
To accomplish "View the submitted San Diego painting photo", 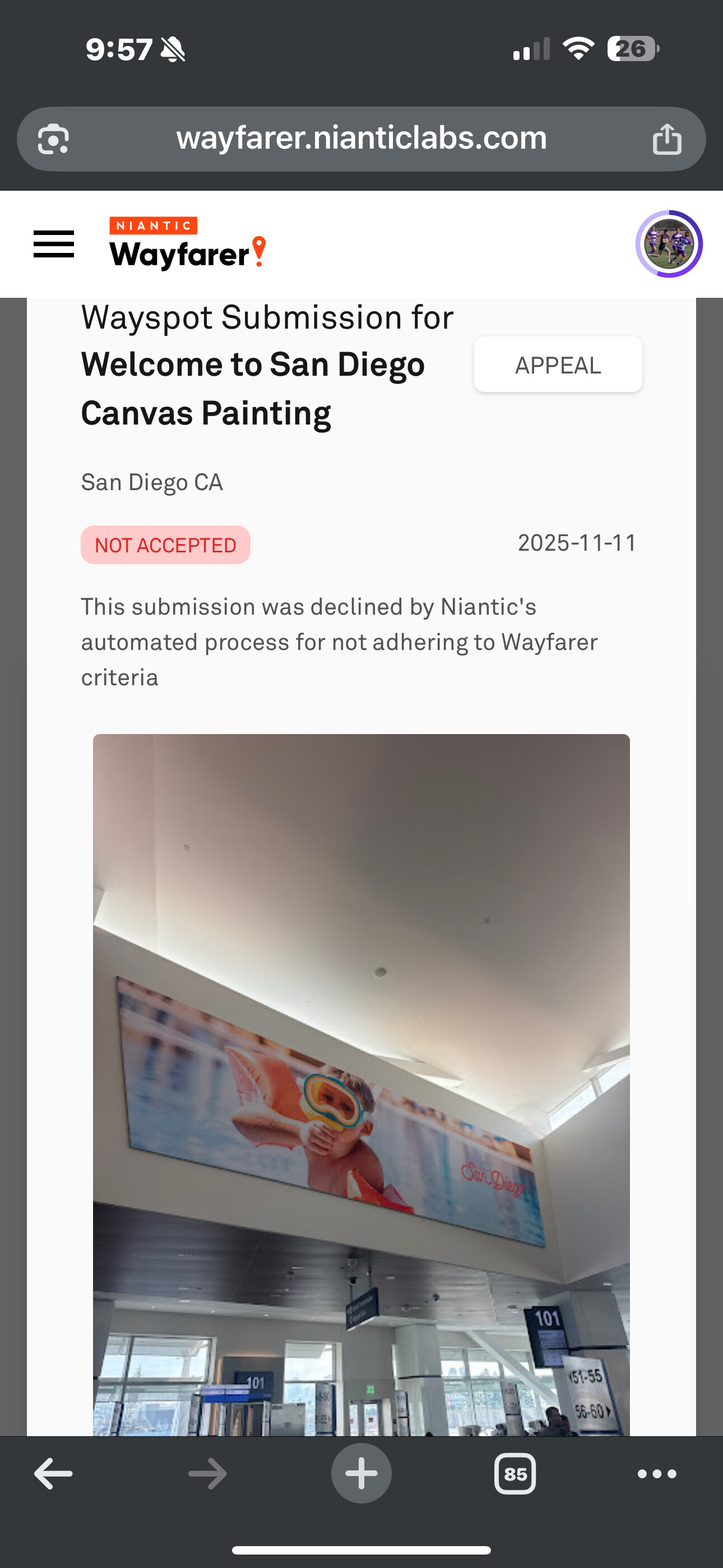I will [x=361, y=1083].
